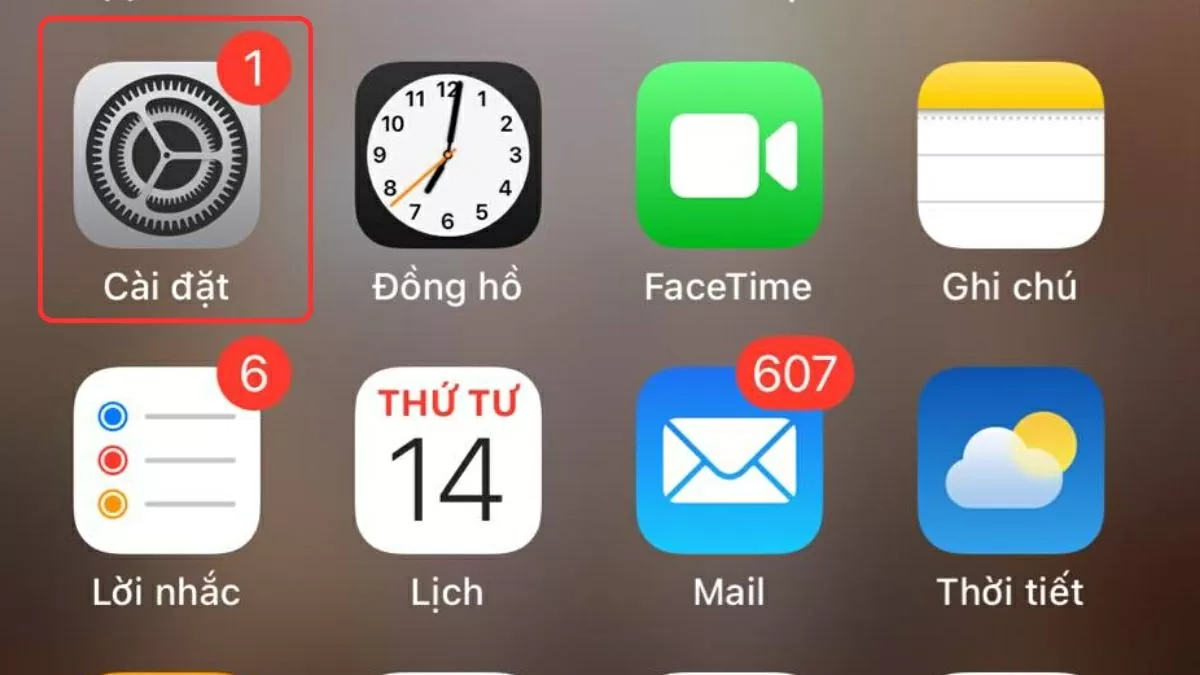Image resolution: width=1200 pixels, height=675 pixels.
Task: Open the Cài đặt settings app
Action: click(x=167, y=155)
